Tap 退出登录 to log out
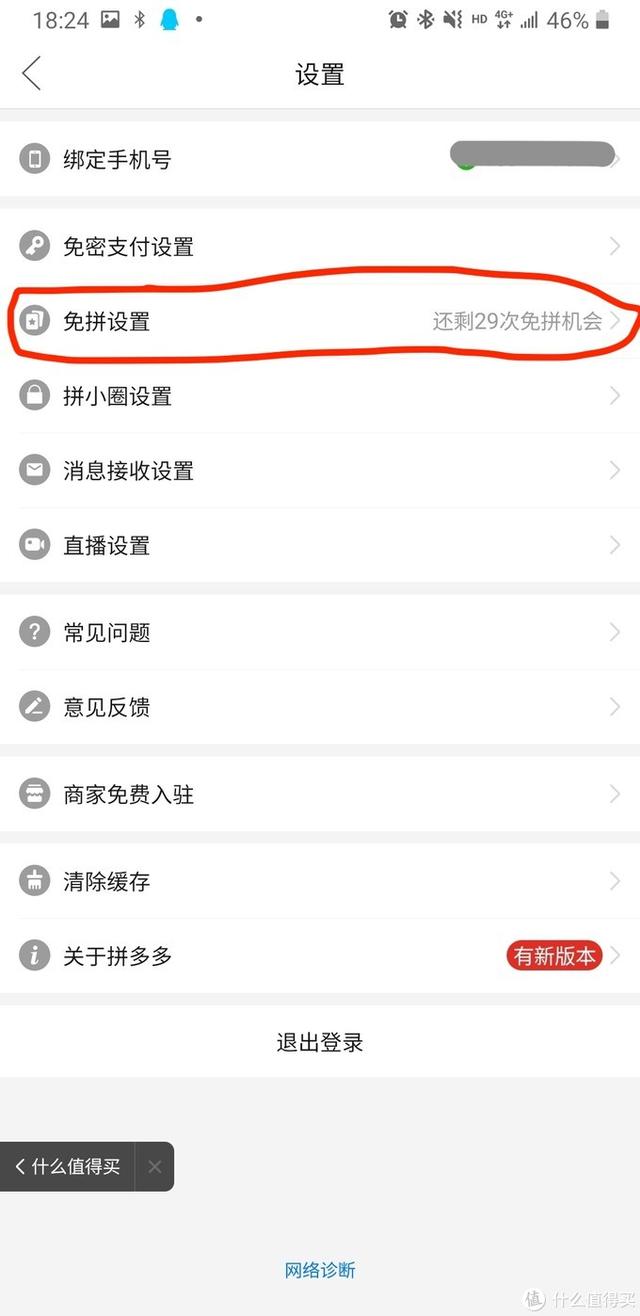This screenshot has width=640, height=1316. tap(320, 1042)
